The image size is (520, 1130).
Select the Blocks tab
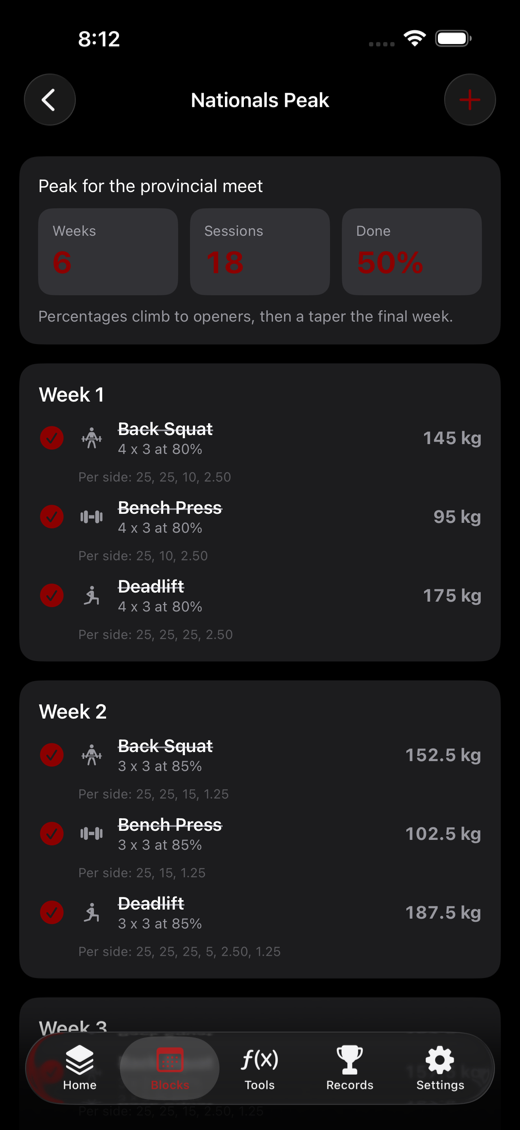click(x=170, y=1068)
